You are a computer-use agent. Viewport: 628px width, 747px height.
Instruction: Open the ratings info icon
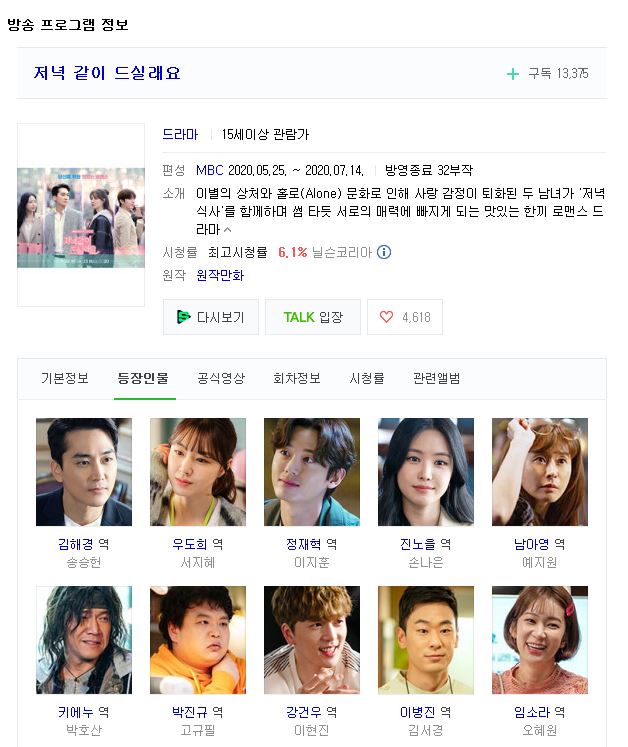coord(384,253)
